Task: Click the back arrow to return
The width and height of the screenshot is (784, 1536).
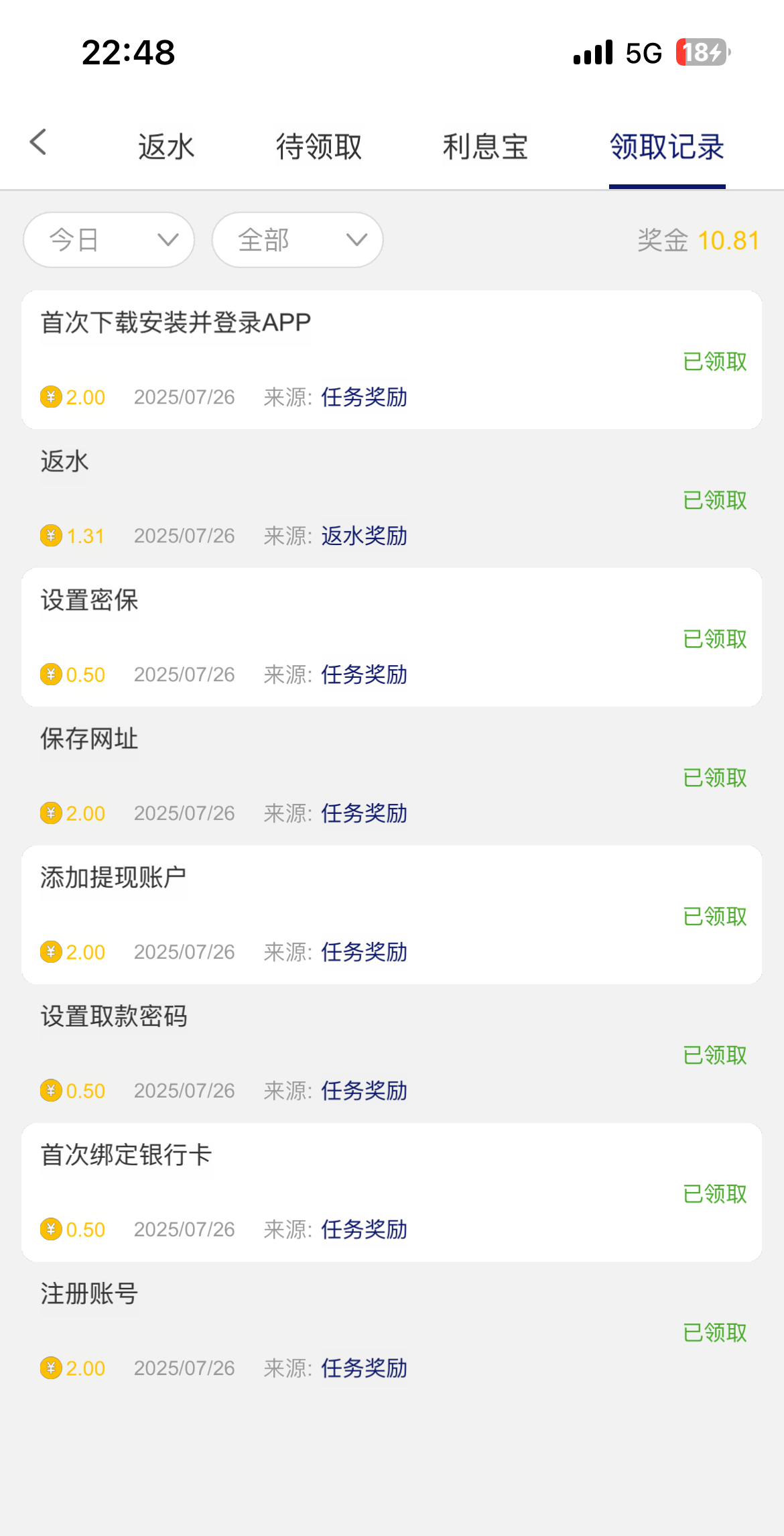Action: (x=38, y=142)
